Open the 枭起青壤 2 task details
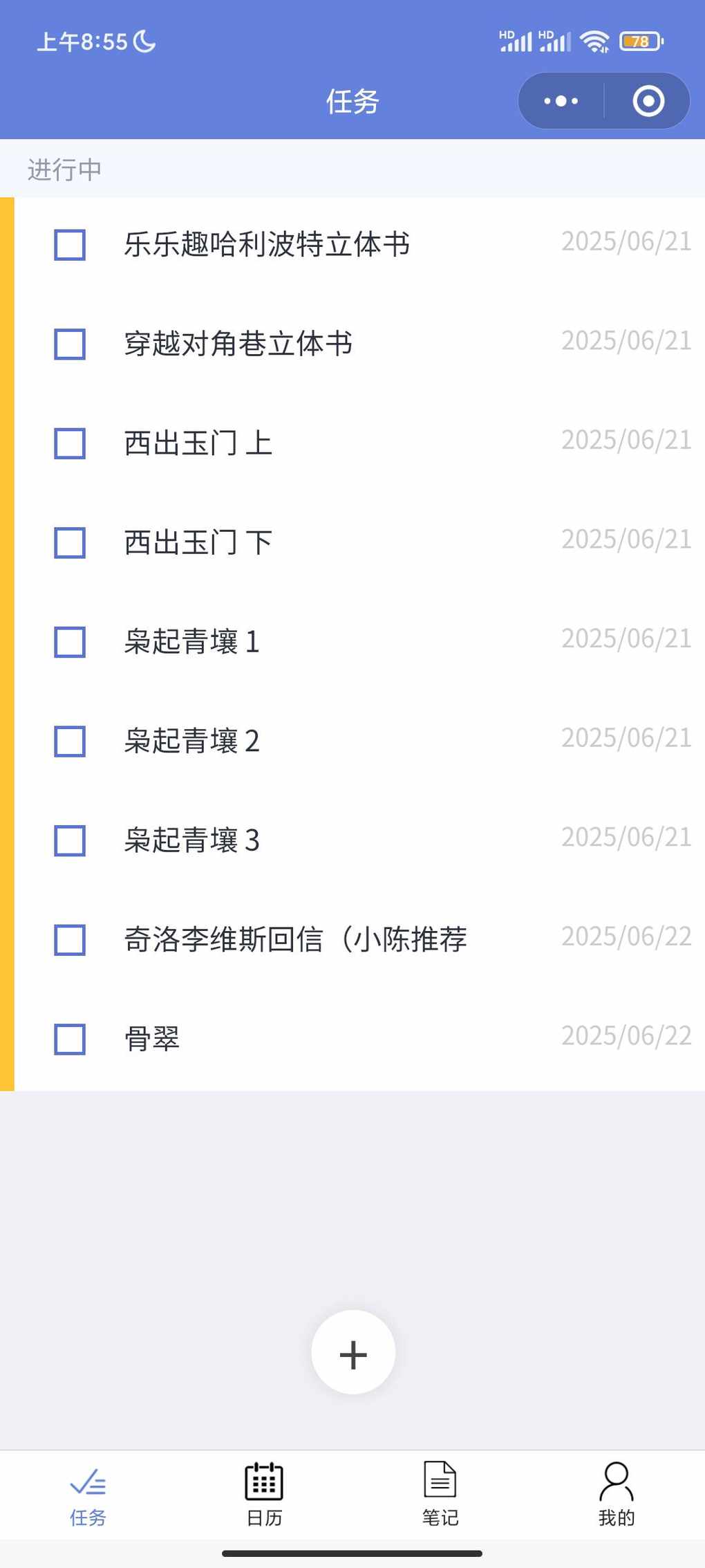This screenshot has height=1568, width=705. (359, 741)
